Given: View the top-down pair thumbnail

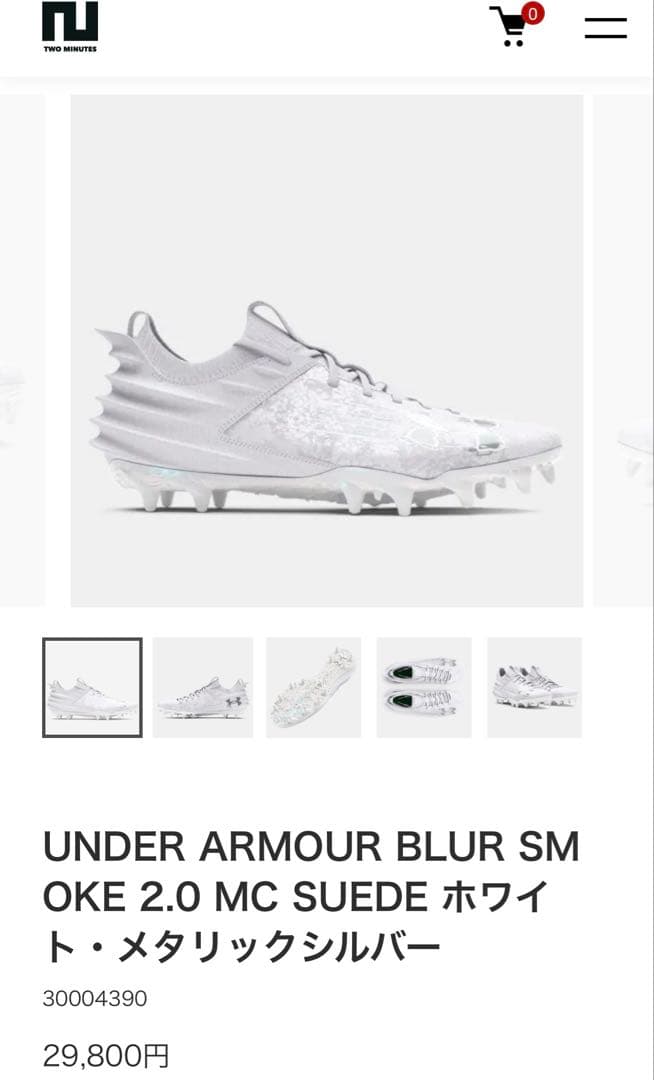Looking at the screenshot, I should [424, 687].
